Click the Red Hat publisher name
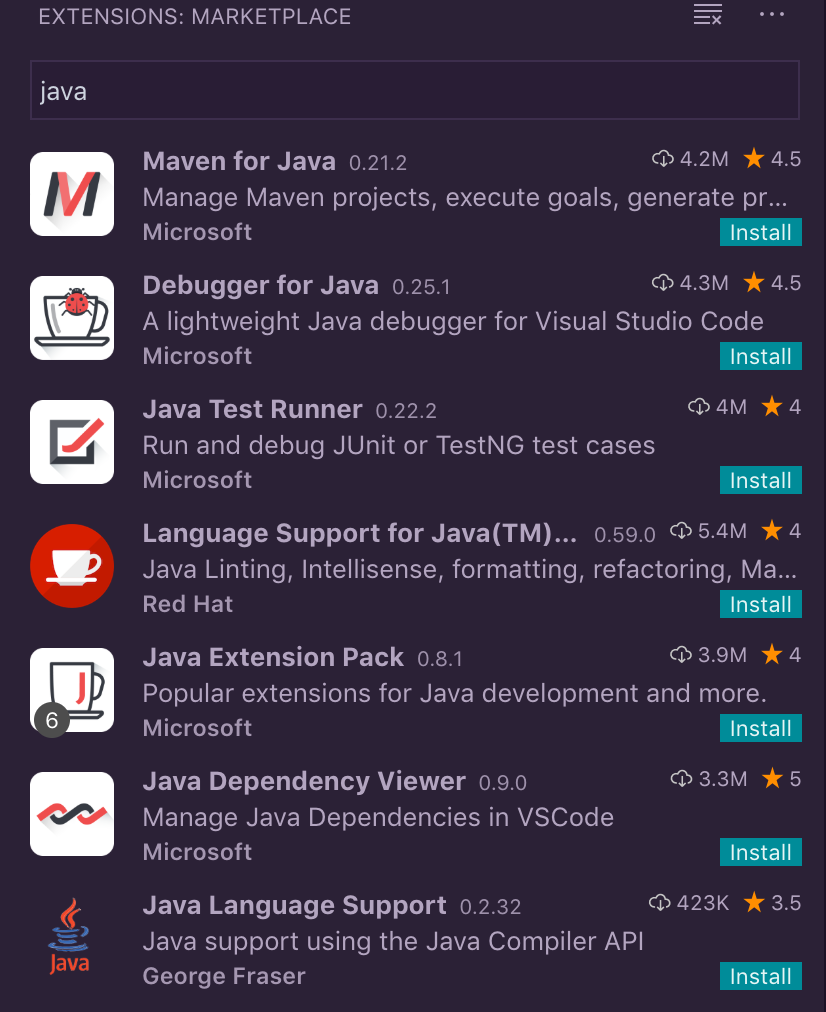 (187, 604)
